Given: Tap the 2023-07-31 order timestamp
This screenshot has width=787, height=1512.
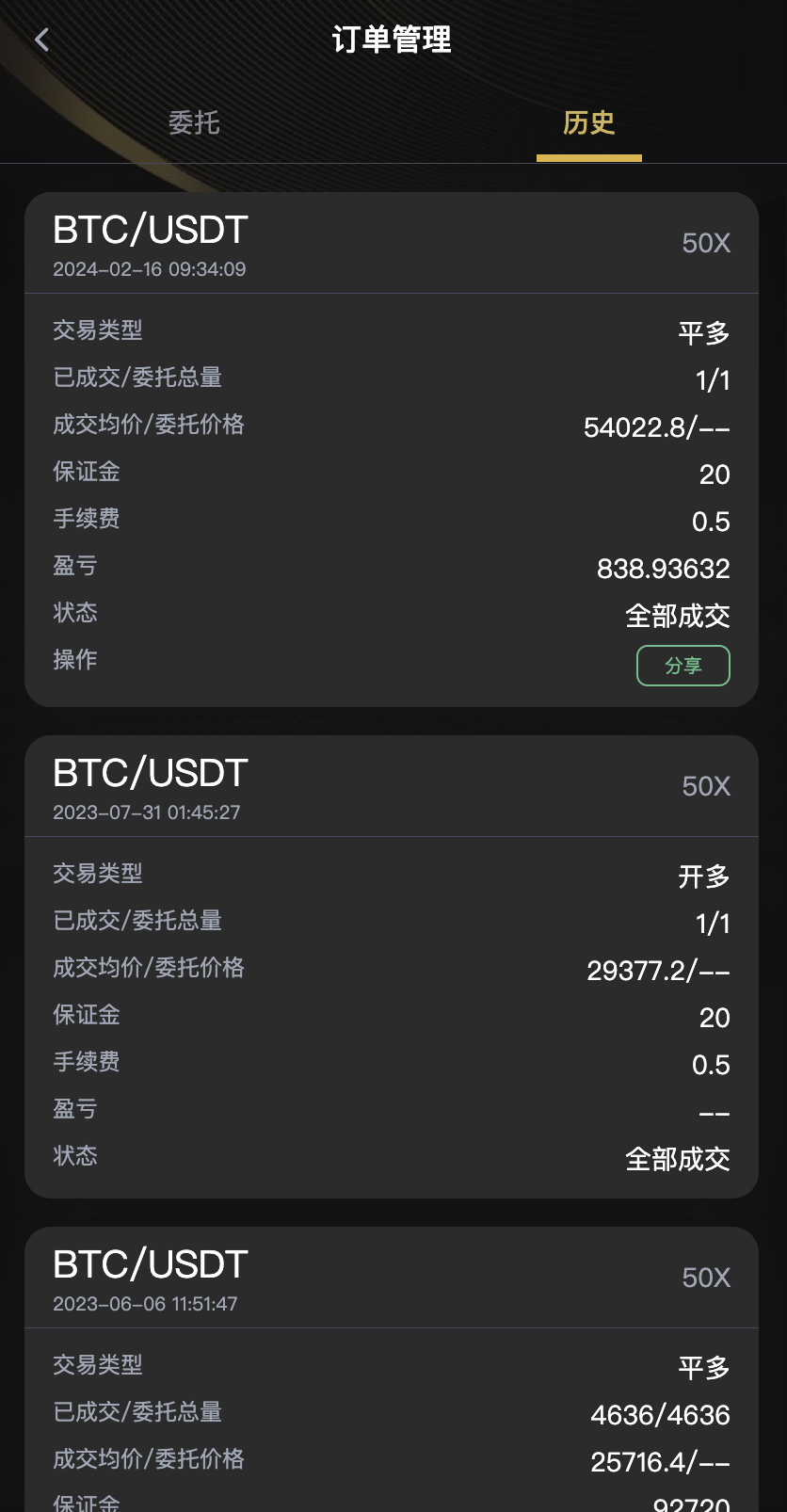Looking at the screenshot, I should point(149,812).
